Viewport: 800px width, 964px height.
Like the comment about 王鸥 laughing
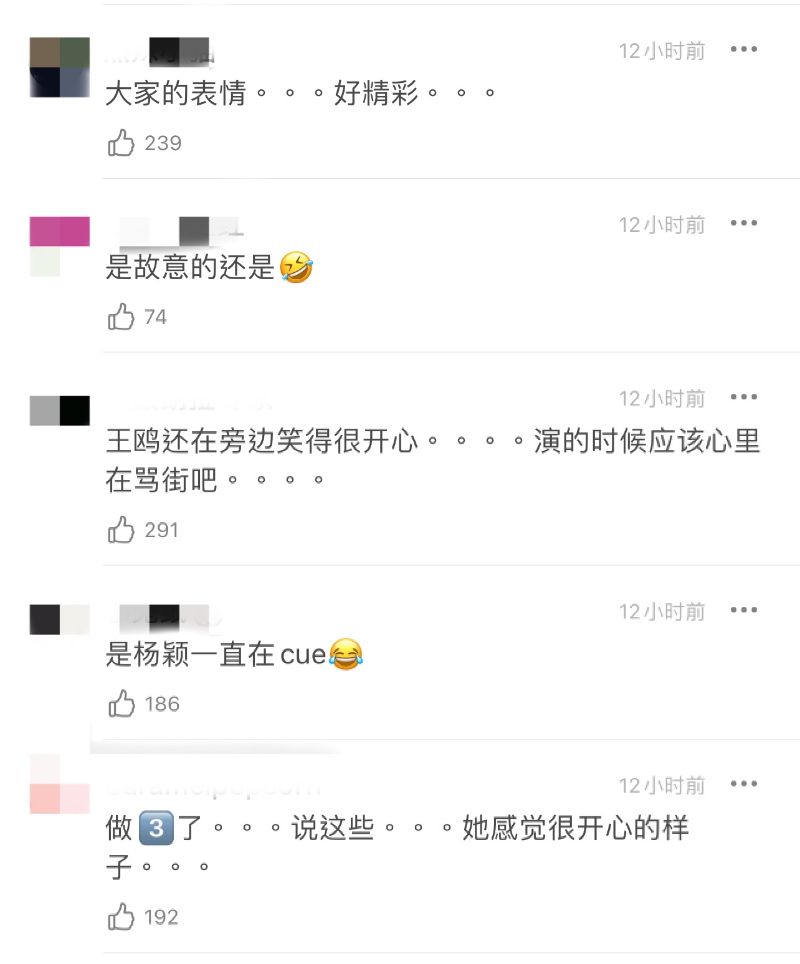point(121,530)
